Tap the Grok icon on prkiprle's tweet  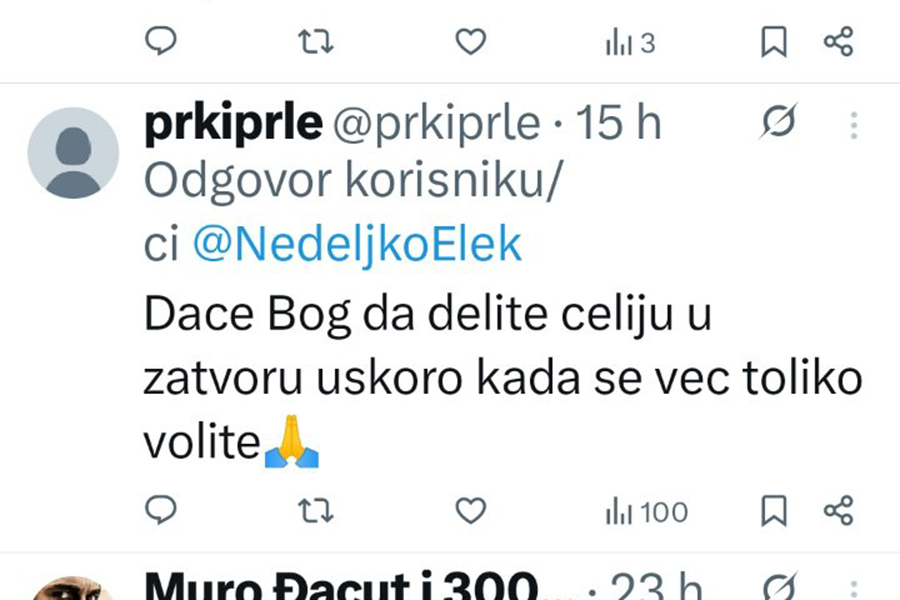pos(778,123)
